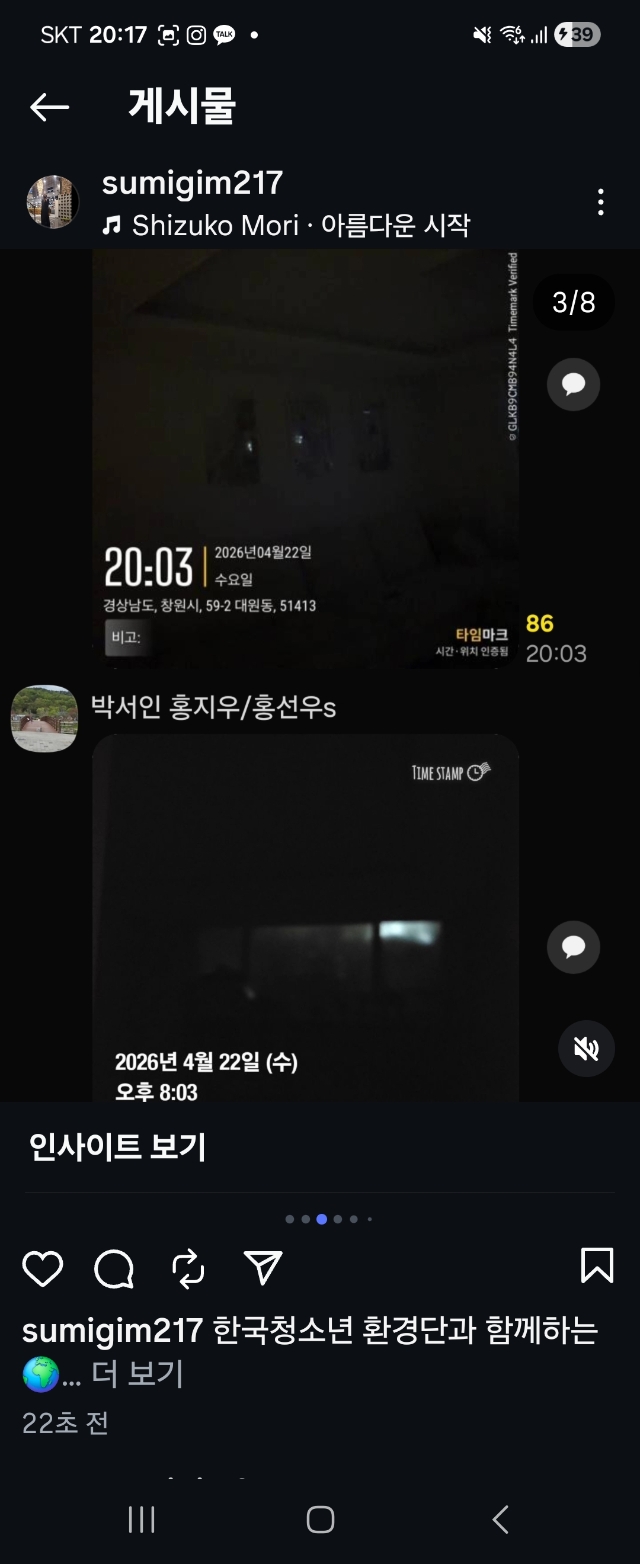Image resolution: width=640 pixels, height=1564 pixels.
Task: Like this post with the heart
Action: 43,1268
